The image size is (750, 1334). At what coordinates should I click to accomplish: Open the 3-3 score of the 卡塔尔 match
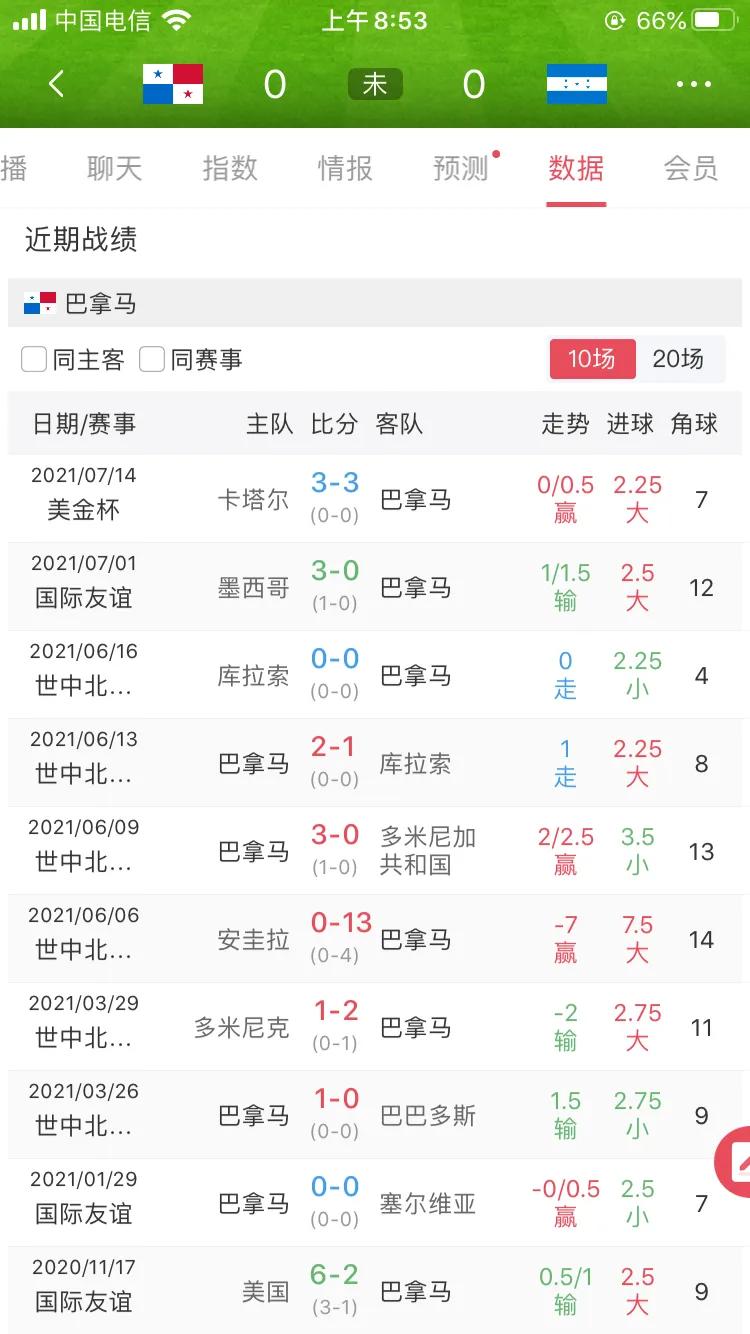point(333,476)
